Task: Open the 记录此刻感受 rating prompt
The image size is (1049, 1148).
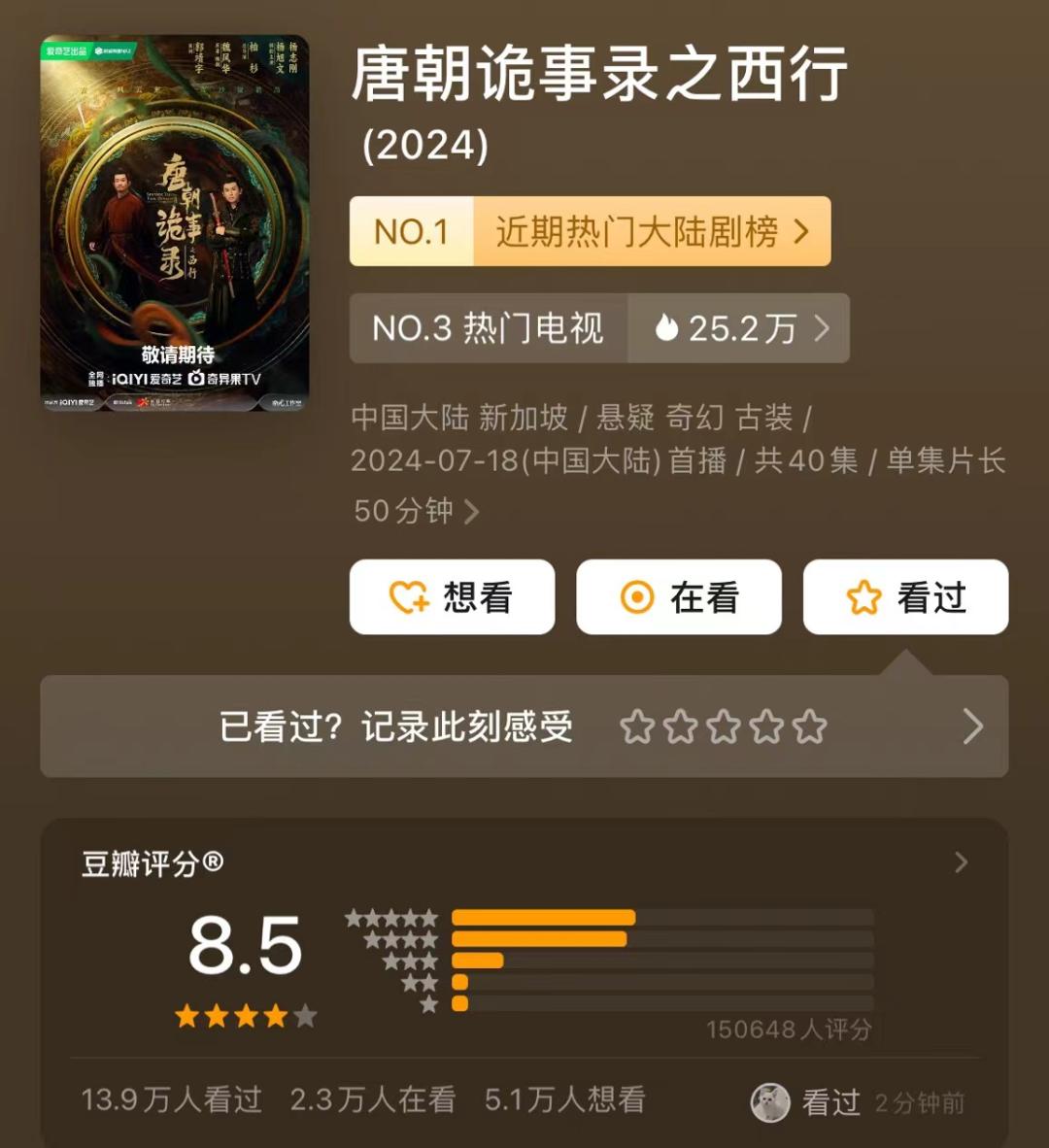Action: [x=524, y=726]
